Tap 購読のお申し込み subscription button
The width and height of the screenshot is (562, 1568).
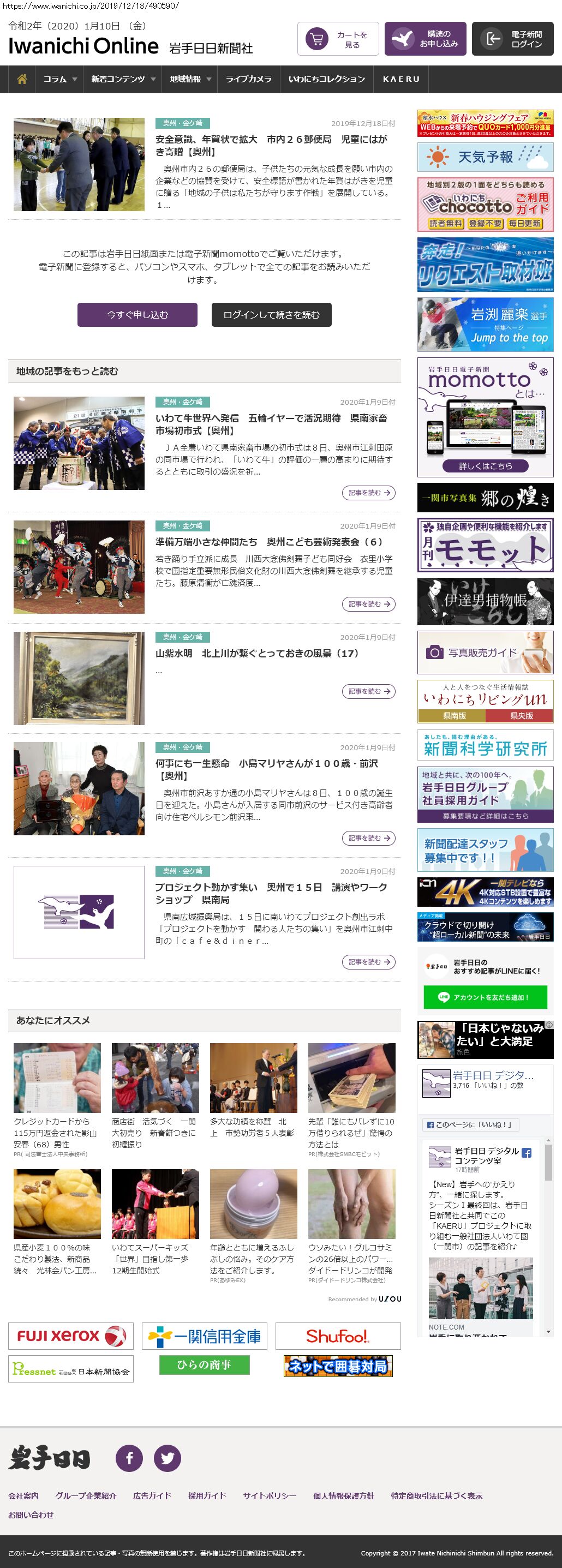pyautogui.click(x=425, y=40)
